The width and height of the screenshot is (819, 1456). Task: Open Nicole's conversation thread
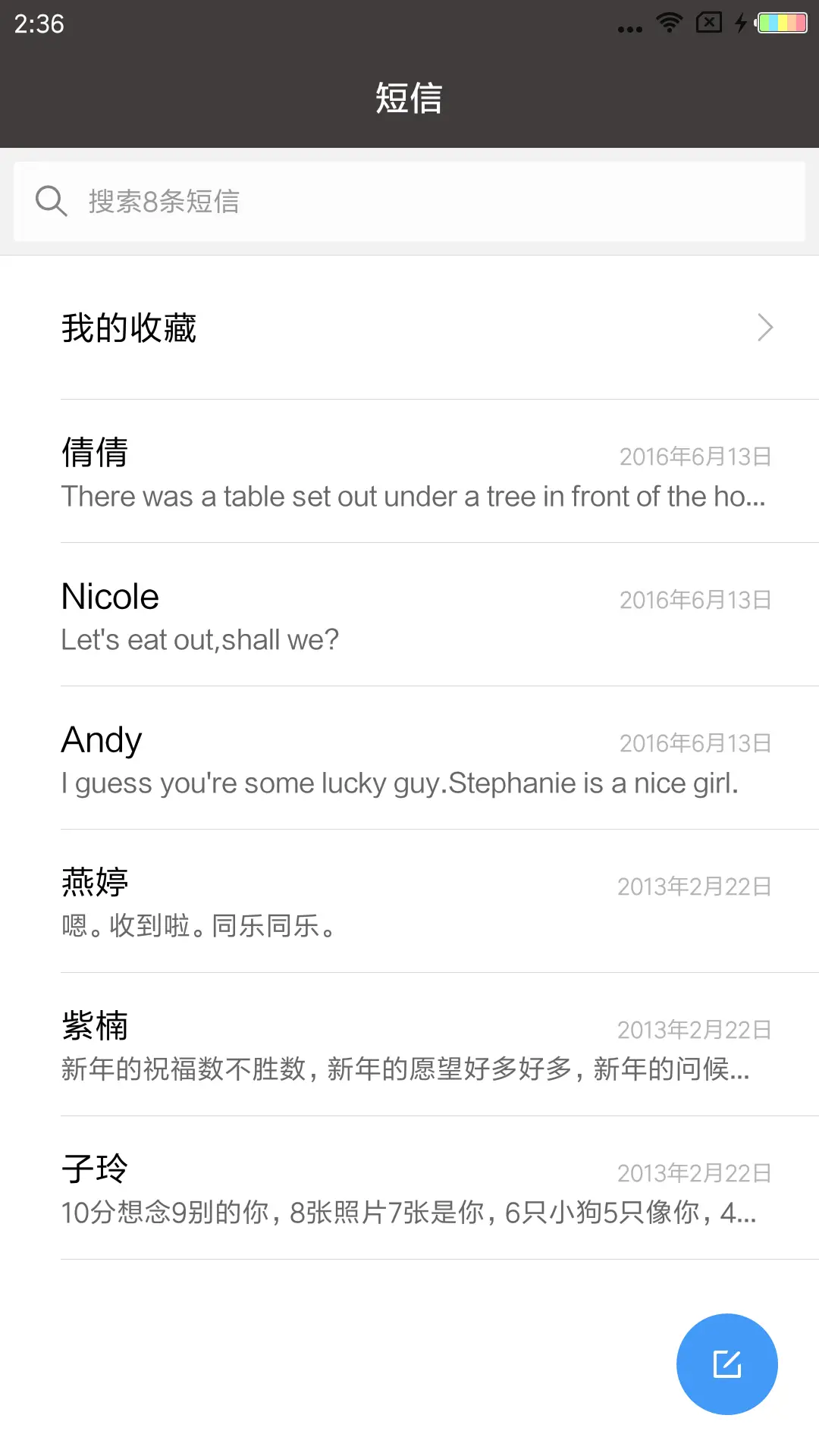[x=409, y=616]
